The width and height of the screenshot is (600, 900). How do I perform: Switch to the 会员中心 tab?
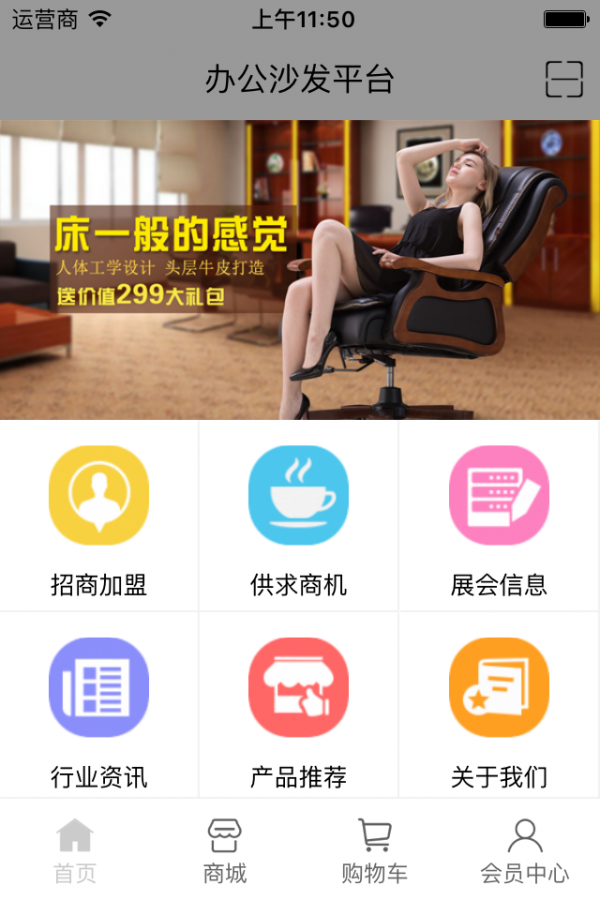click(x=525, y=850)
